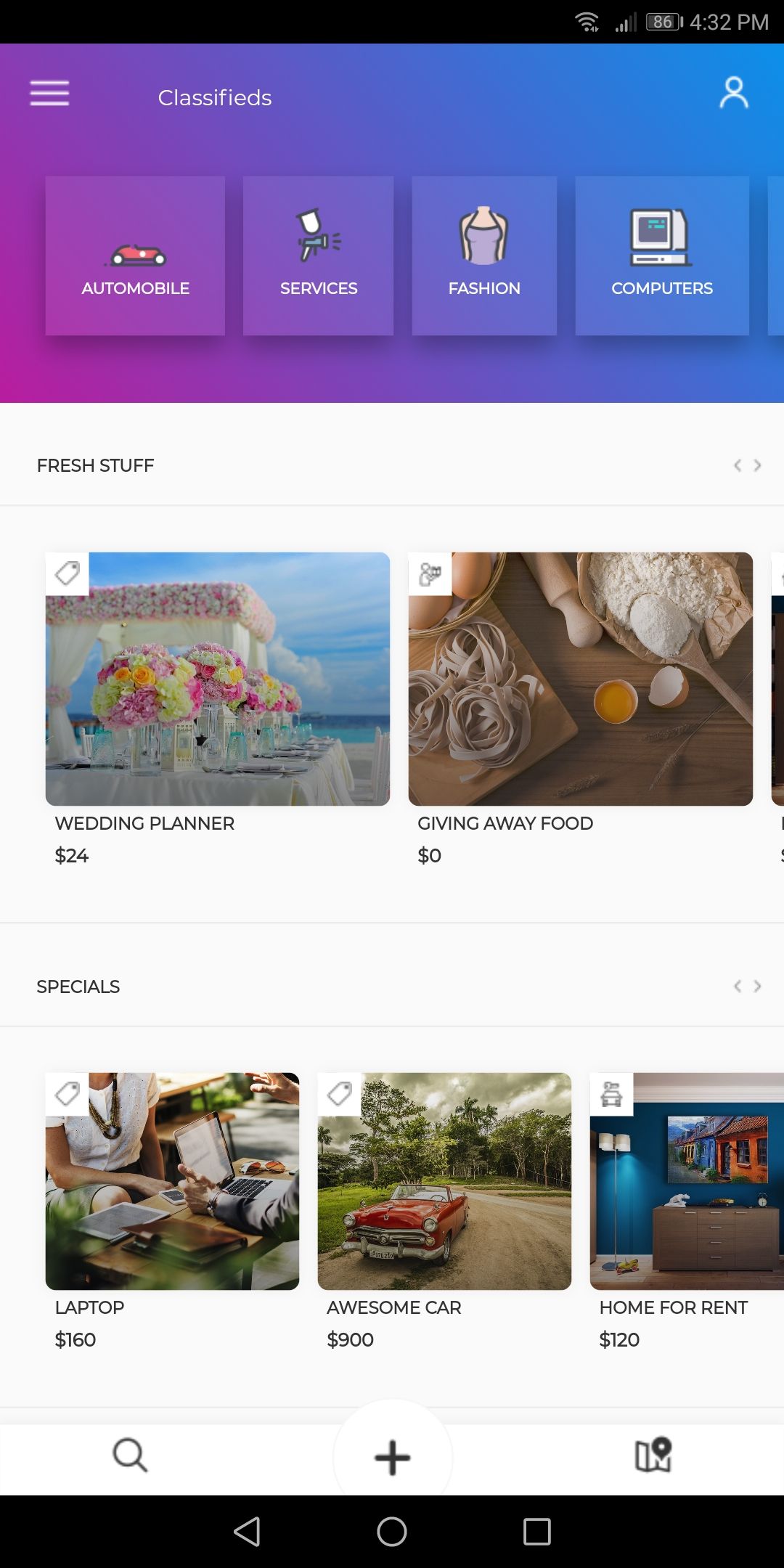Show previous items in Specials

pyautogui.click(x=737, y=986)
